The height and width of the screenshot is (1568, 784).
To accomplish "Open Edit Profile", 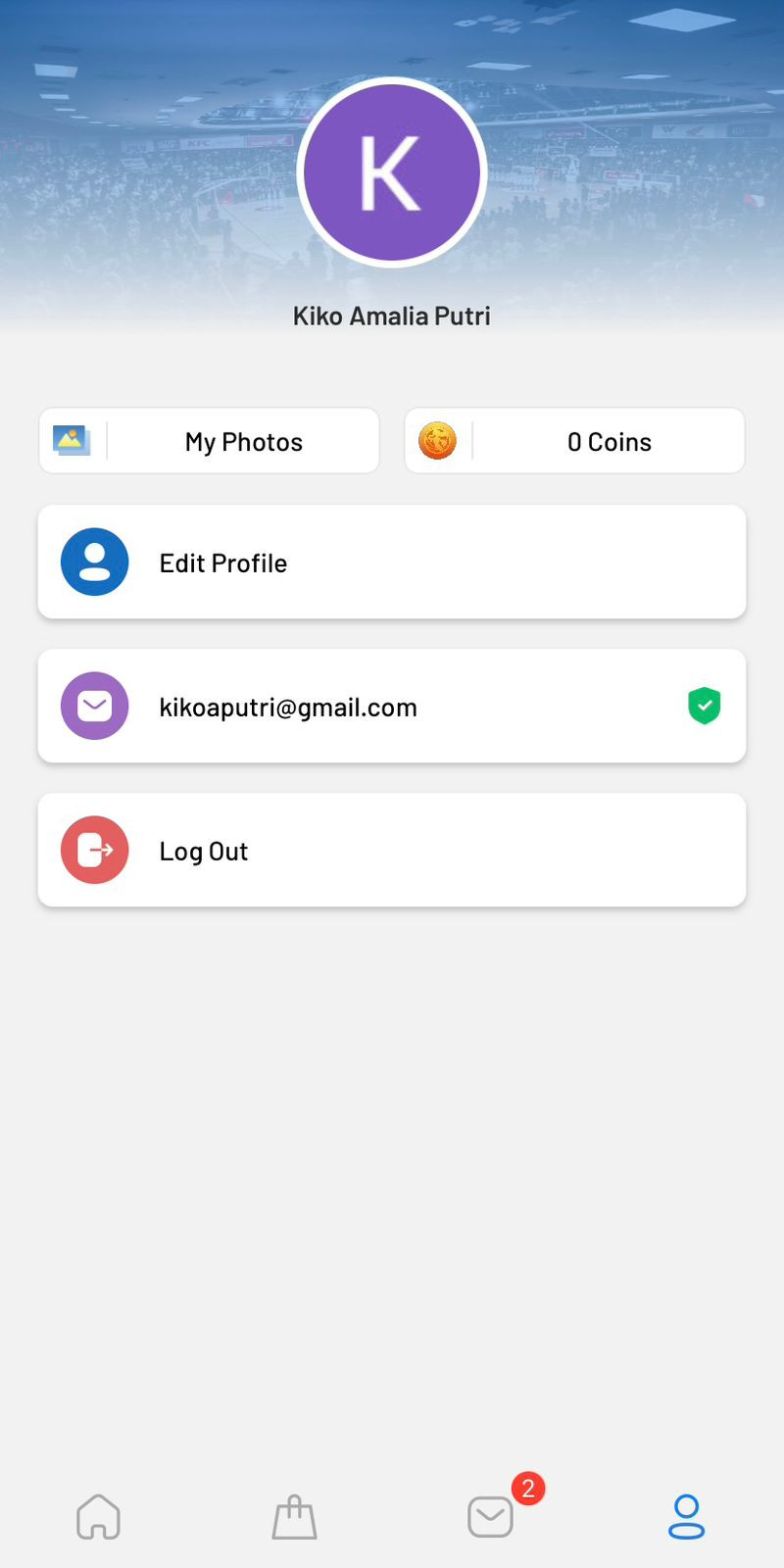I will (392, 563).
